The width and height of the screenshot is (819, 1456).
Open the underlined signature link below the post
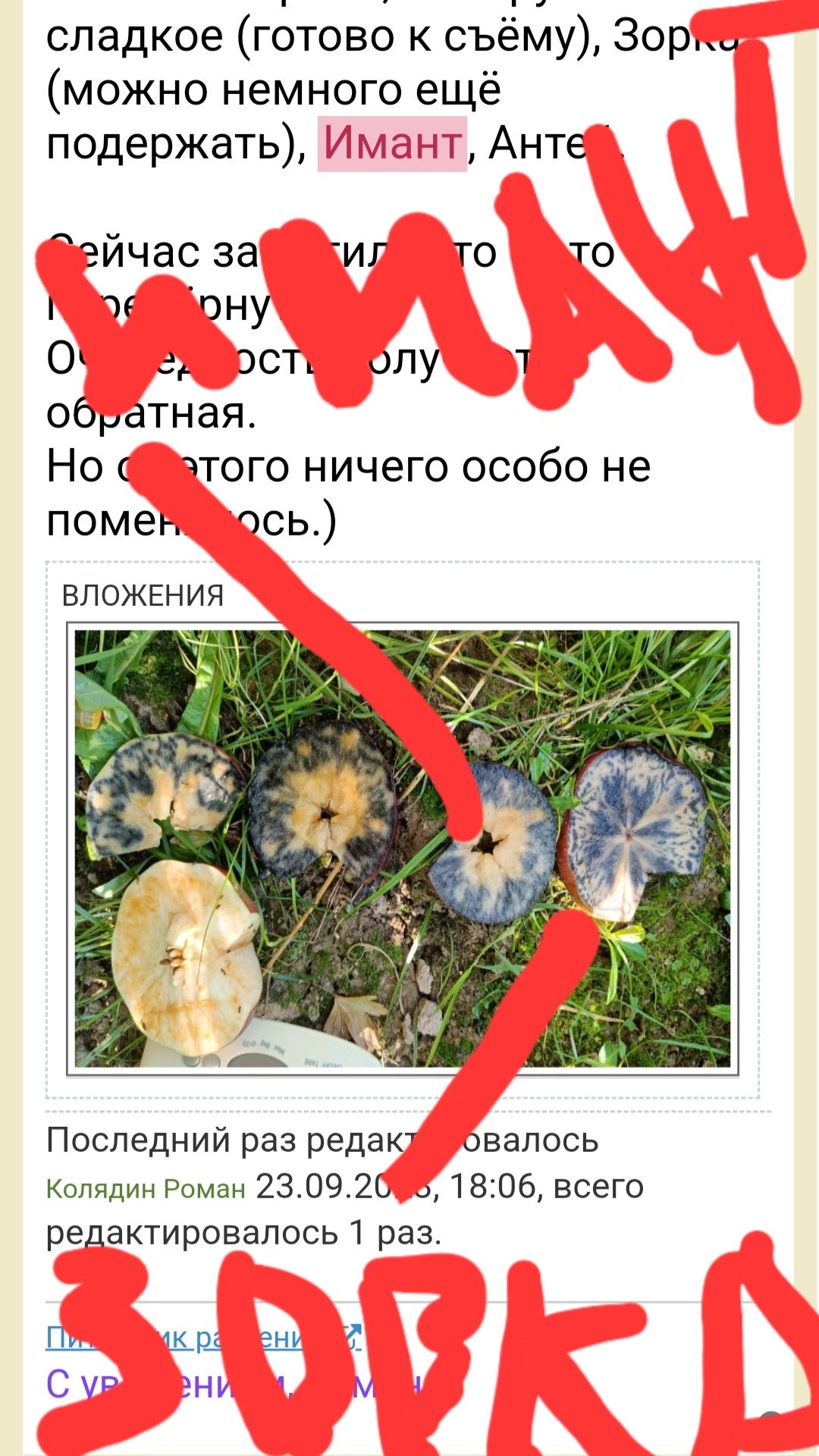click(x=203, y=1338)
